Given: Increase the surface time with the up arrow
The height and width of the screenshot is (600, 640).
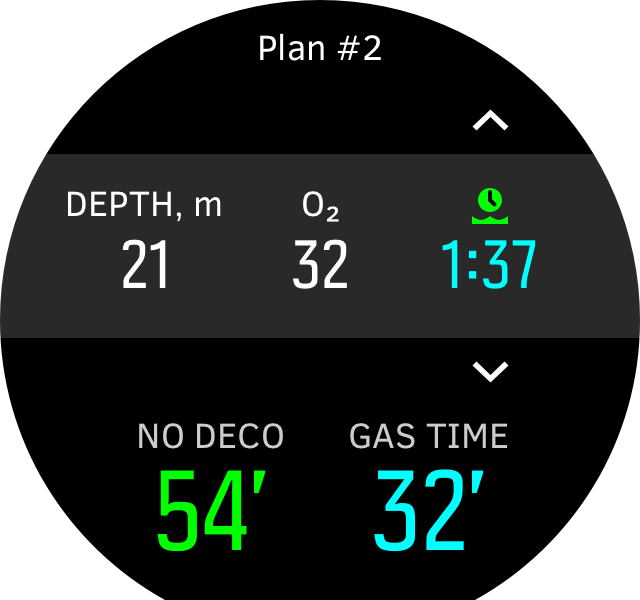Looking at the screenshot, I should click(490, 122).
